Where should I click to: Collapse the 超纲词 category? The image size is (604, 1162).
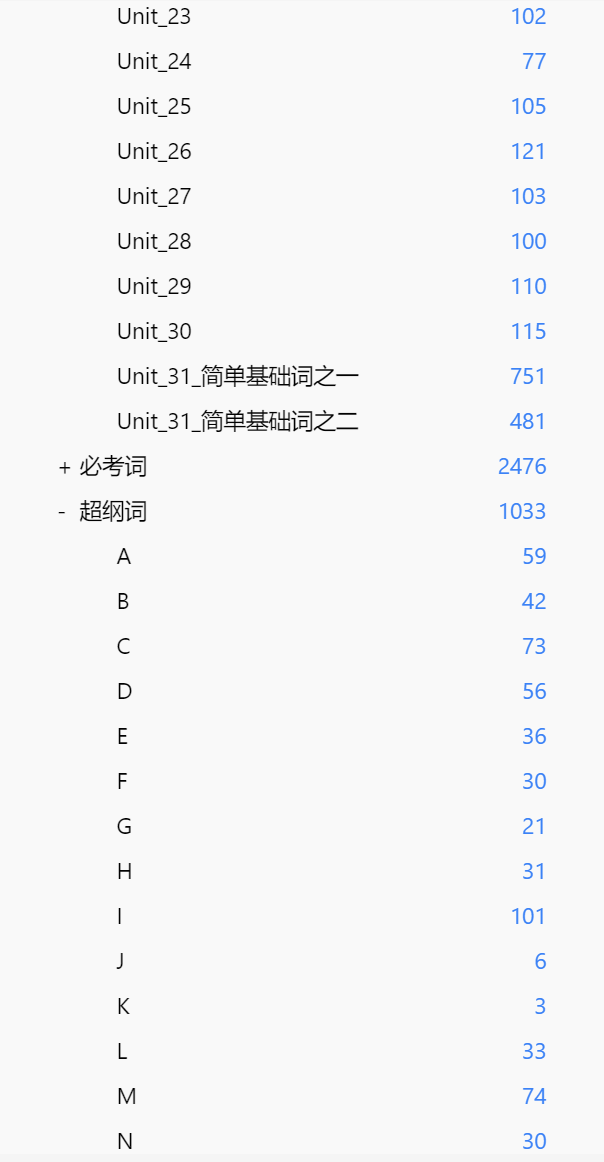(x=62, y=512)
